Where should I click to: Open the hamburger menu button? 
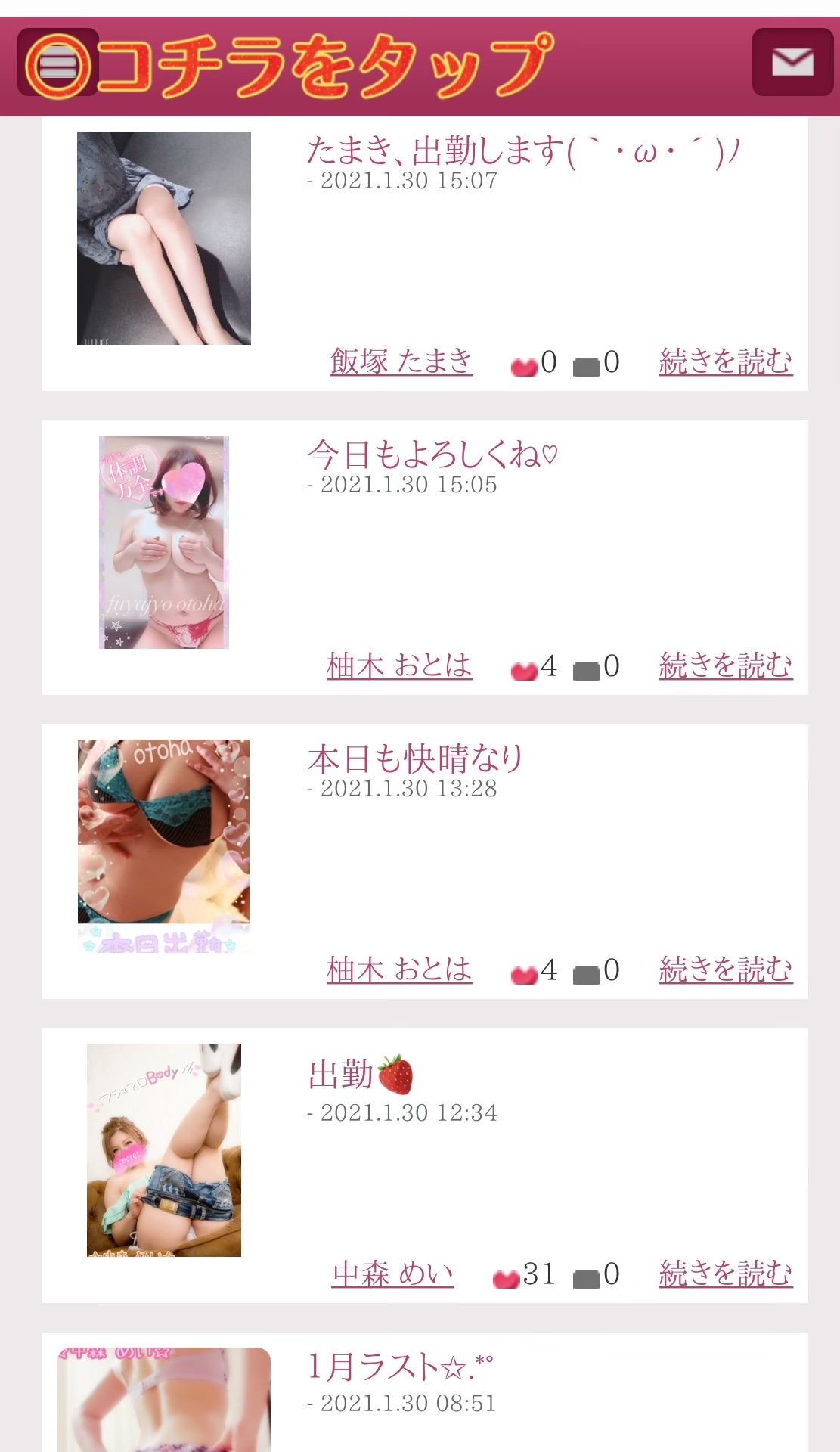58,63
